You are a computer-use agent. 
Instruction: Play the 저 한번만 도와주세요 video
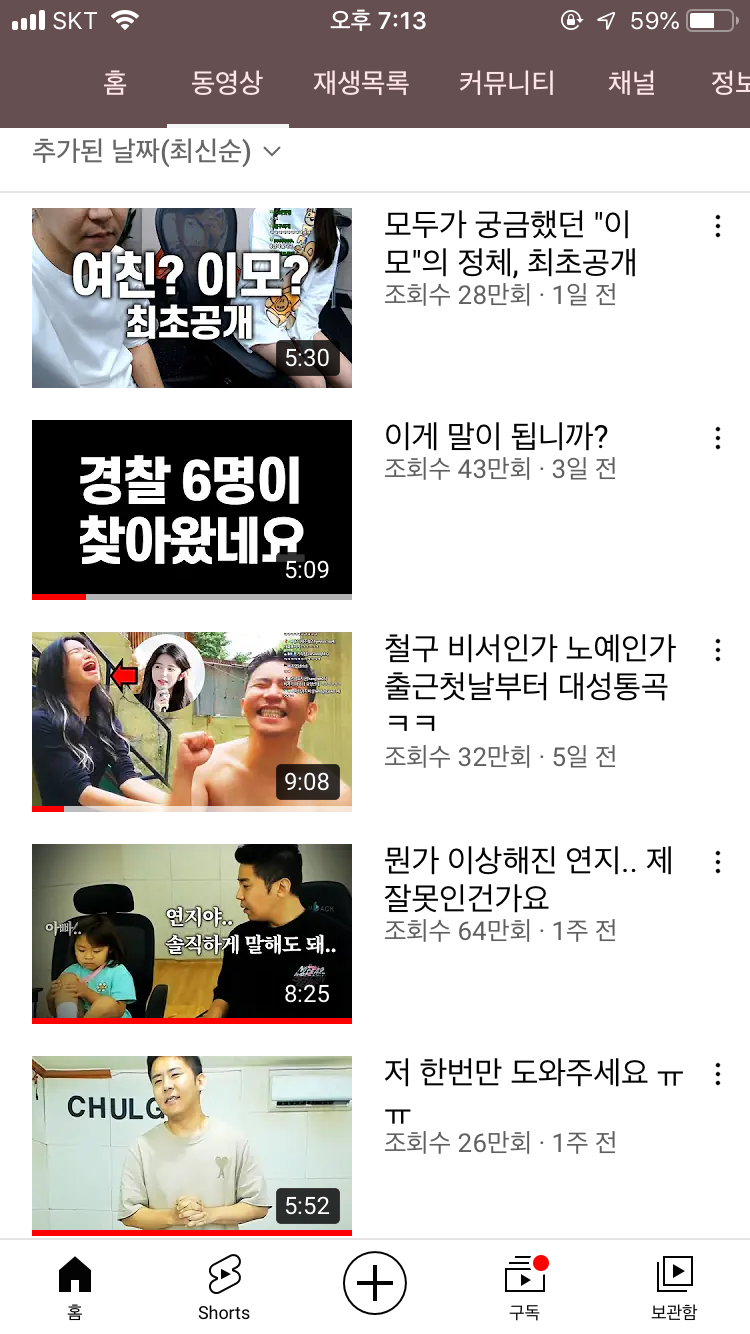(192, 1145)
